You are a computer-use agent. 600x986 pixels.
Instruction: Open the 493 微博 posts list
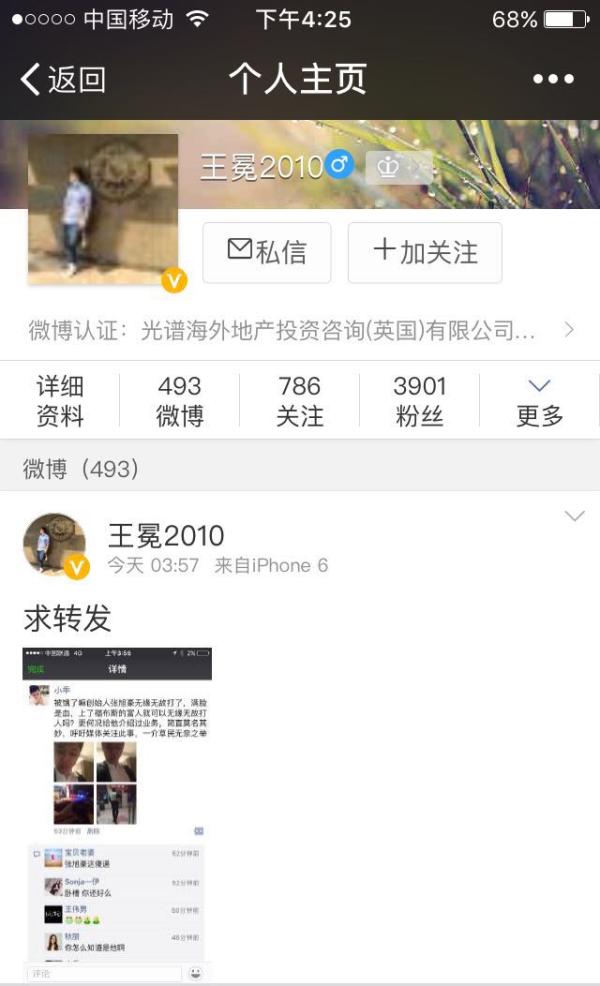[180, 401]
